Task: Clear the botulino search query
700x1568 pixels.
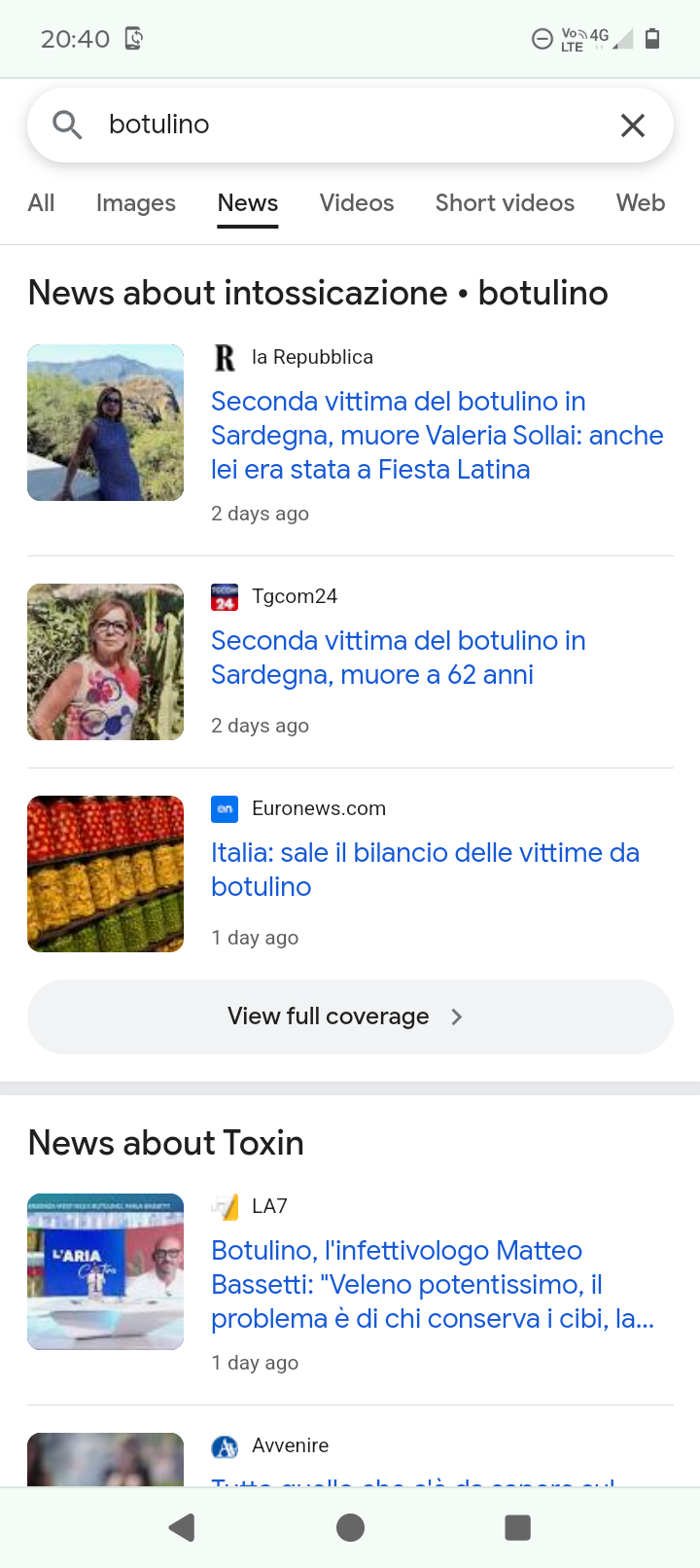Action: 633,125
